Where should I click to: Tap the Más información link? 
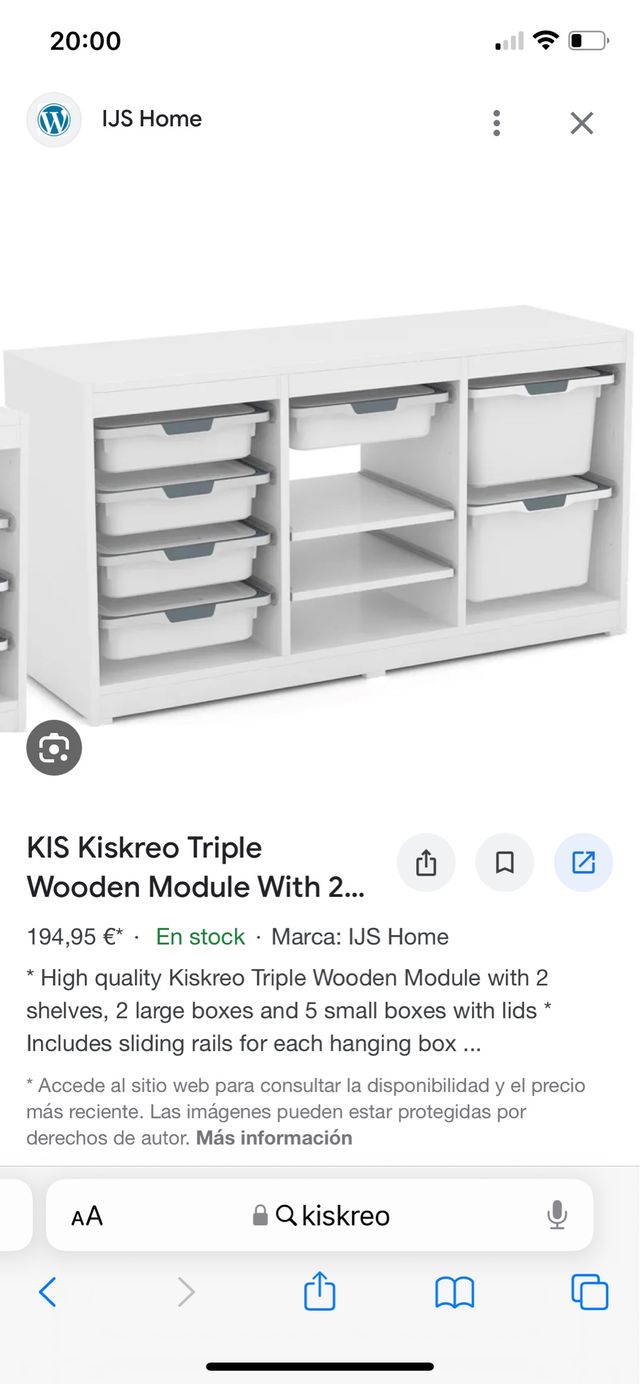[274, 1138]
